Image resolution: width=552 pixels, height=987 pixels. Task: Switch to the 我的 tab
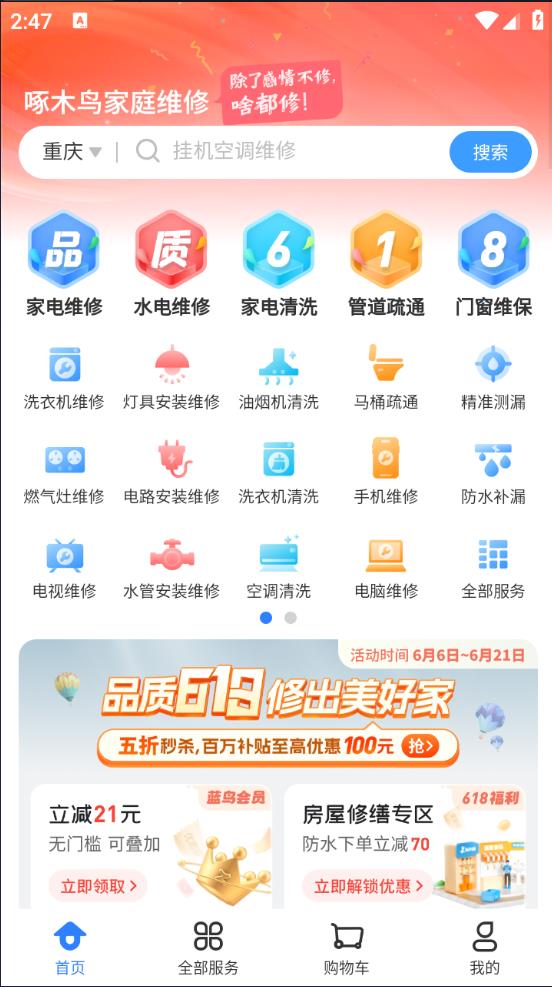[x=485, y=948]
